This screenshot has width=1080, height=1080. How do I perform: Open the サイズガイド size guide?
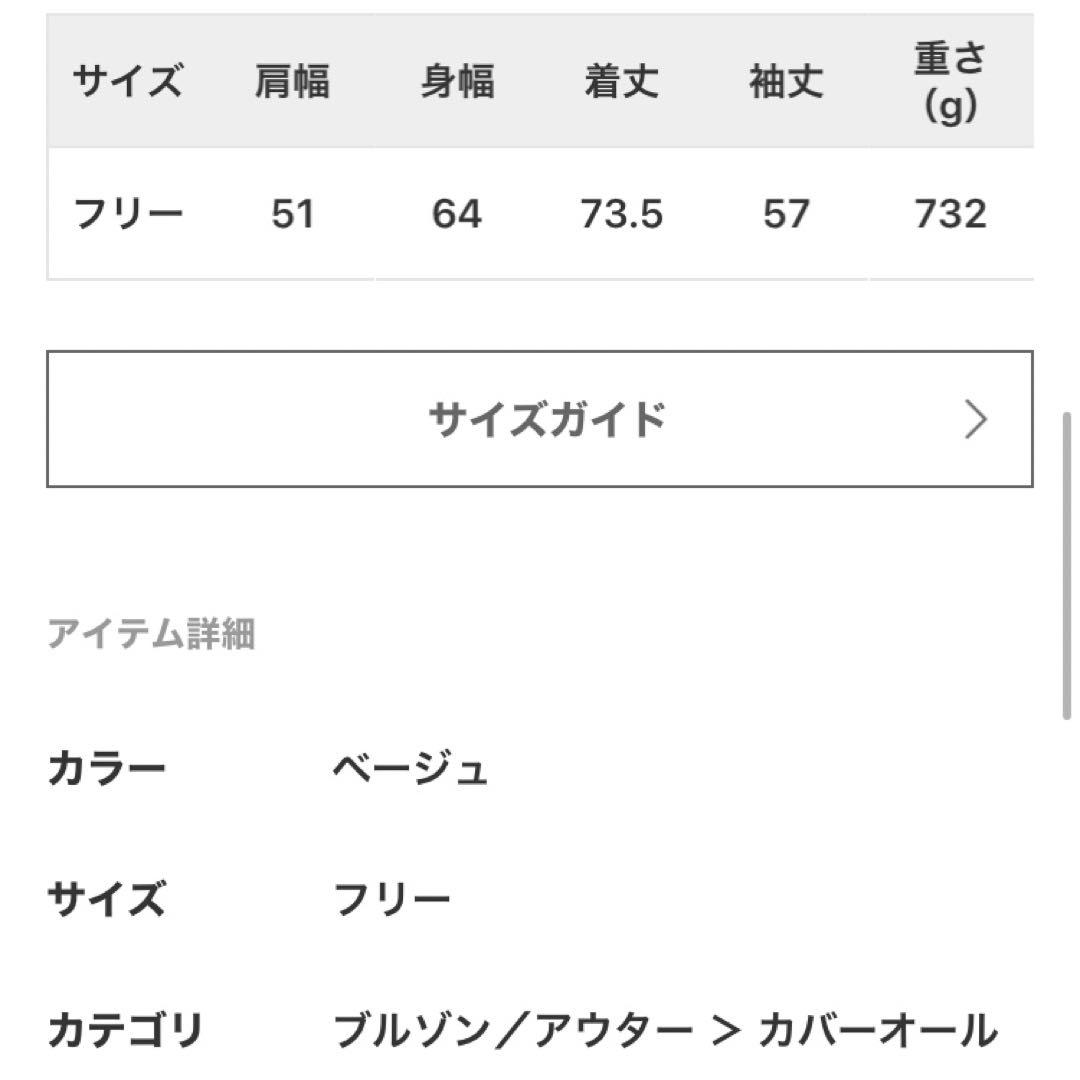540,419
